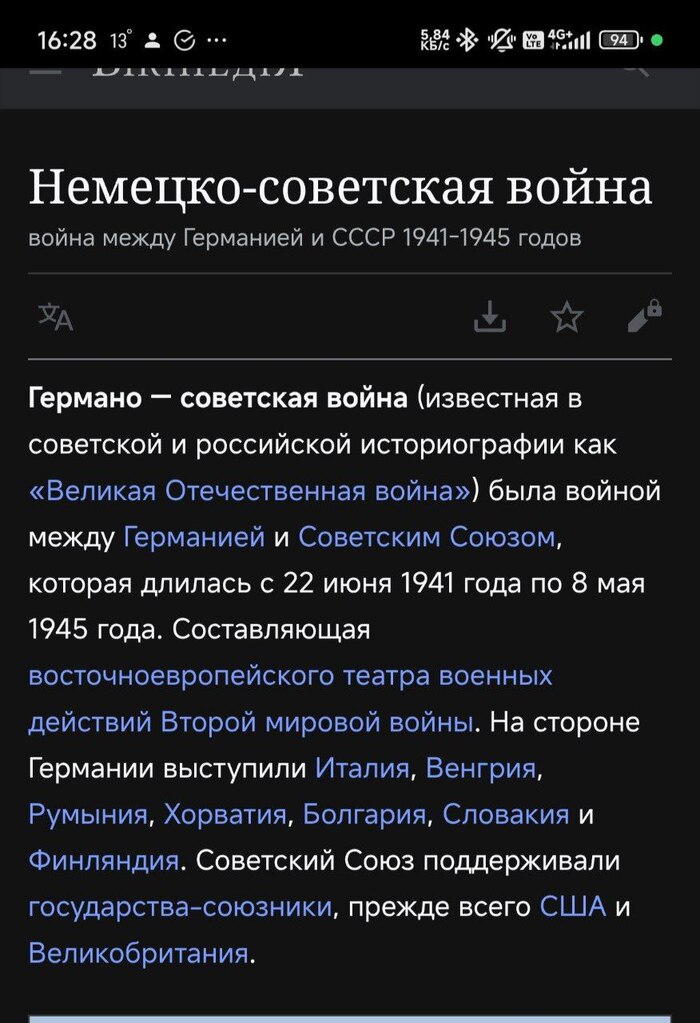Visit the США article
This screenshot has width=700, height=1023.
[573, 906]
